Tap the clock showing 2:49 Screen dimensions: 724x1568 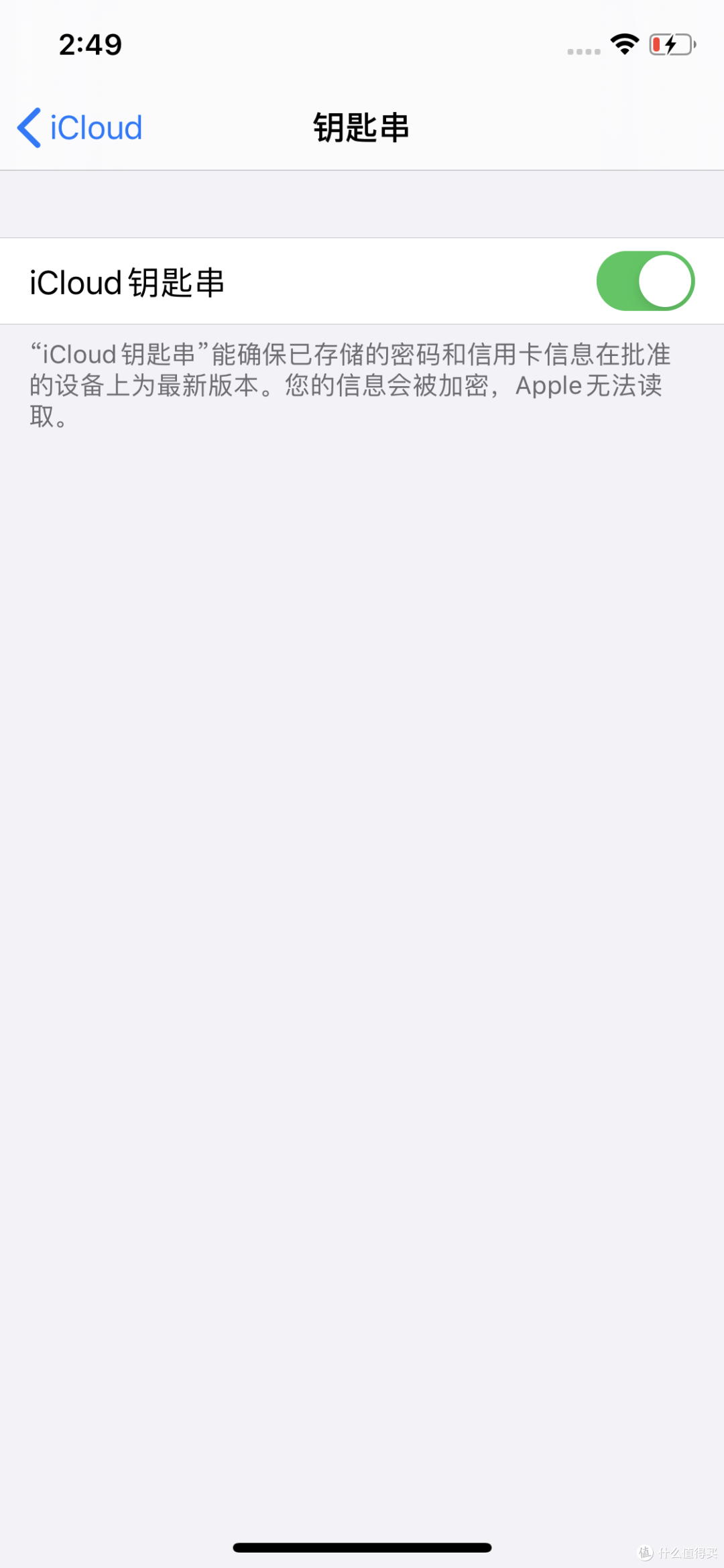pyautogui.click(x=90, y=44)
